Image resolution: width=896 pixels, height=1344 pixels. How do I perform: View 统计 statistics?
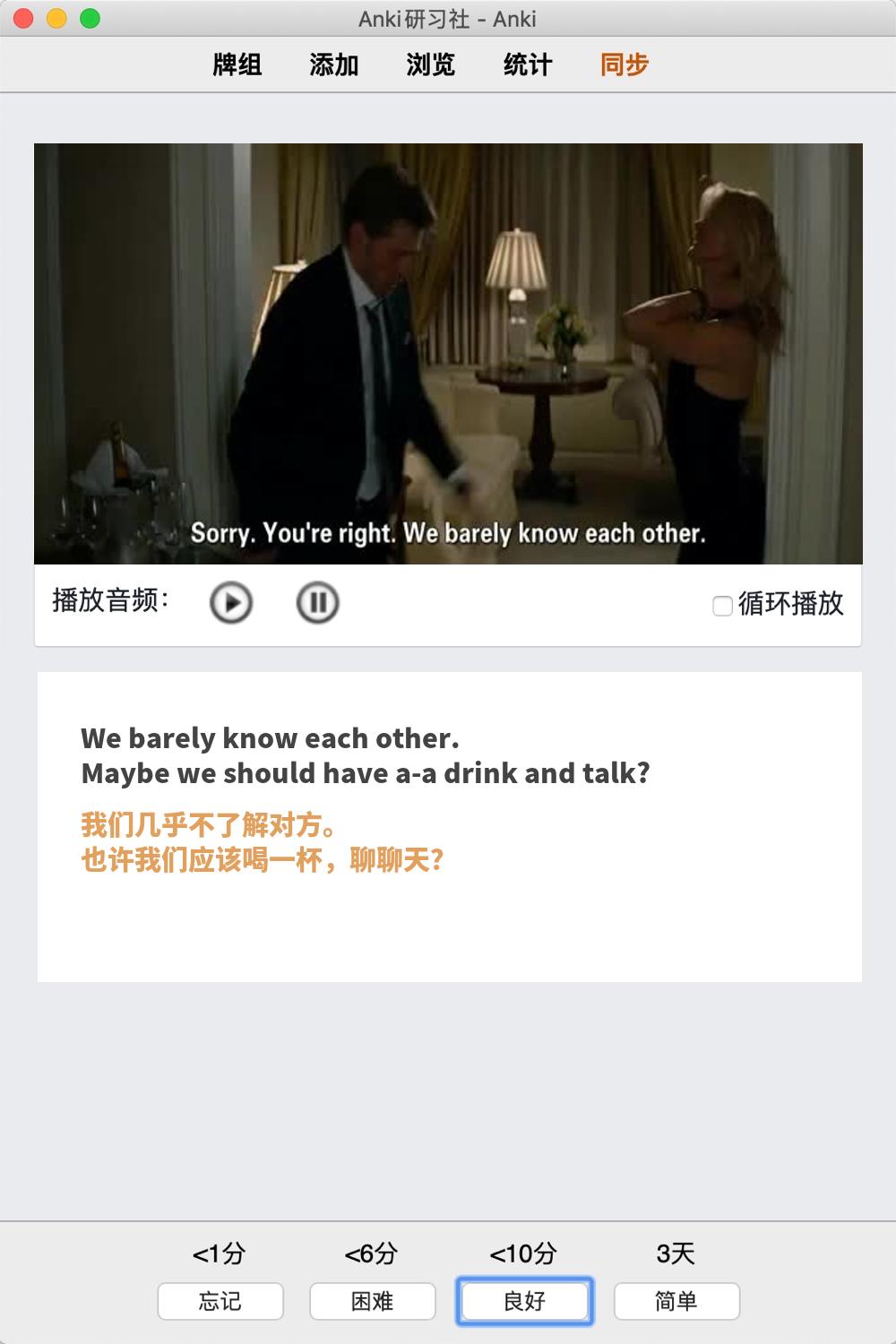(x=527, y=65)
